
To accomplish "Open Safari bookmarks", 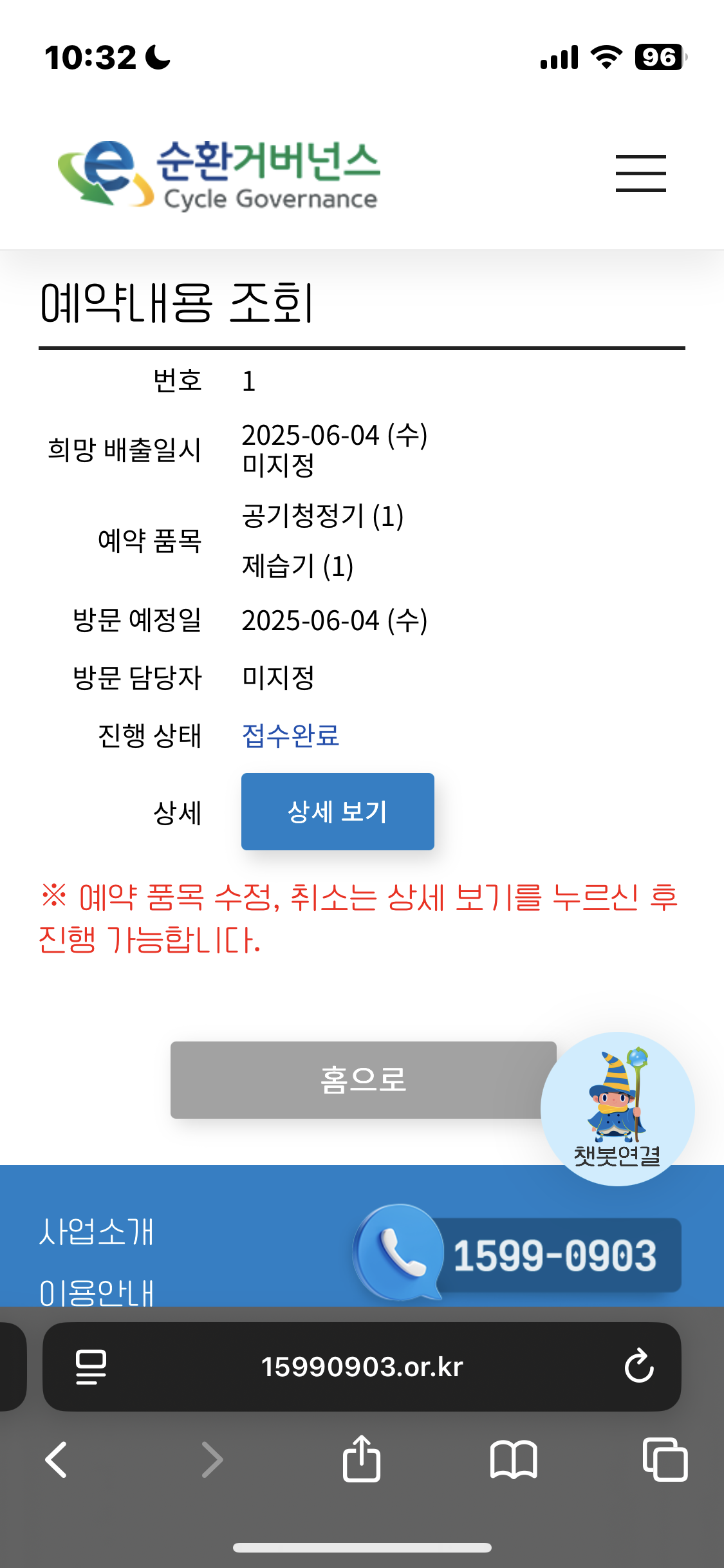I will (513, 1459).
